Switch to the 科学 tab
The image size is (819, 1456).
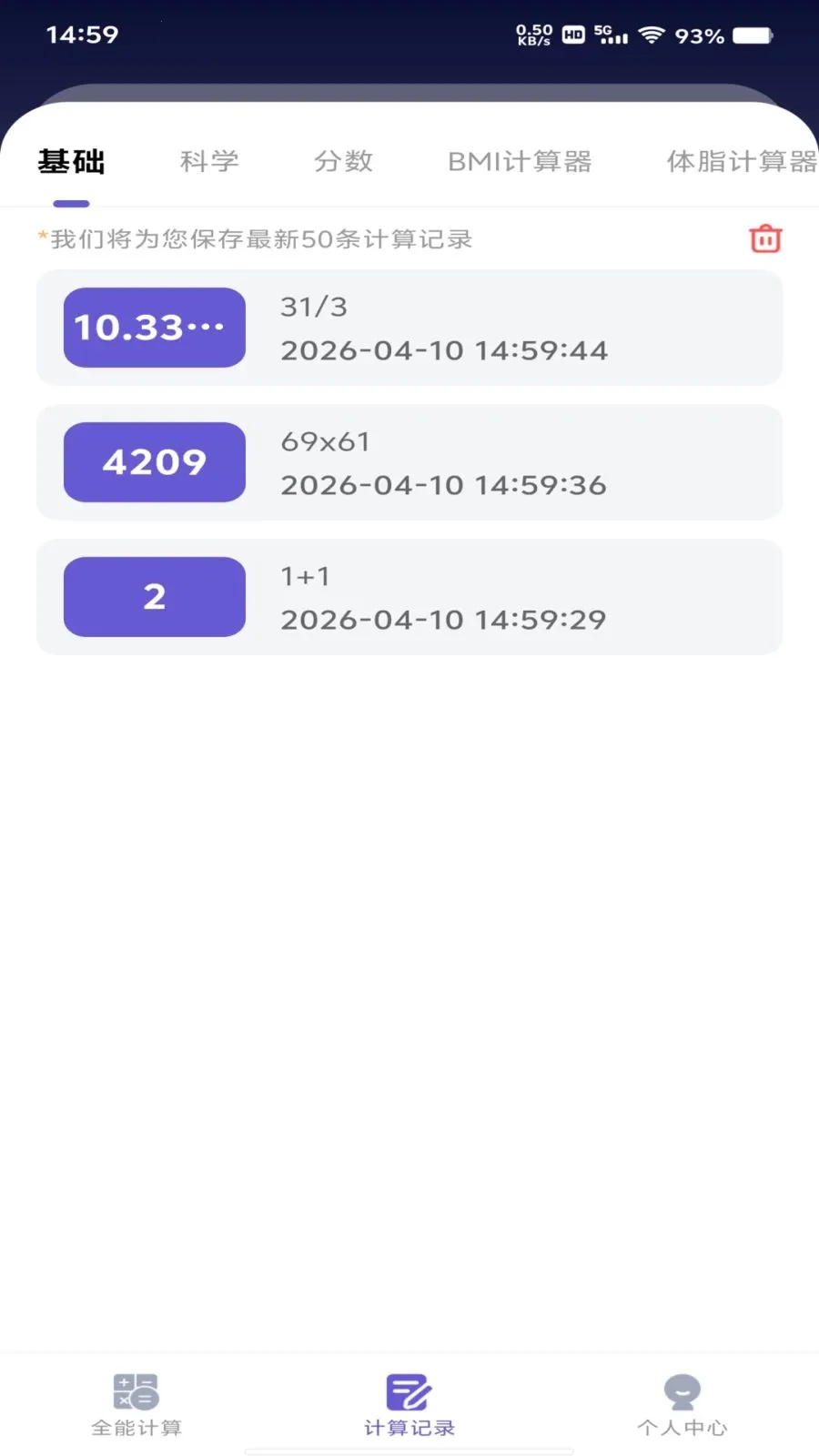point(209,161)
